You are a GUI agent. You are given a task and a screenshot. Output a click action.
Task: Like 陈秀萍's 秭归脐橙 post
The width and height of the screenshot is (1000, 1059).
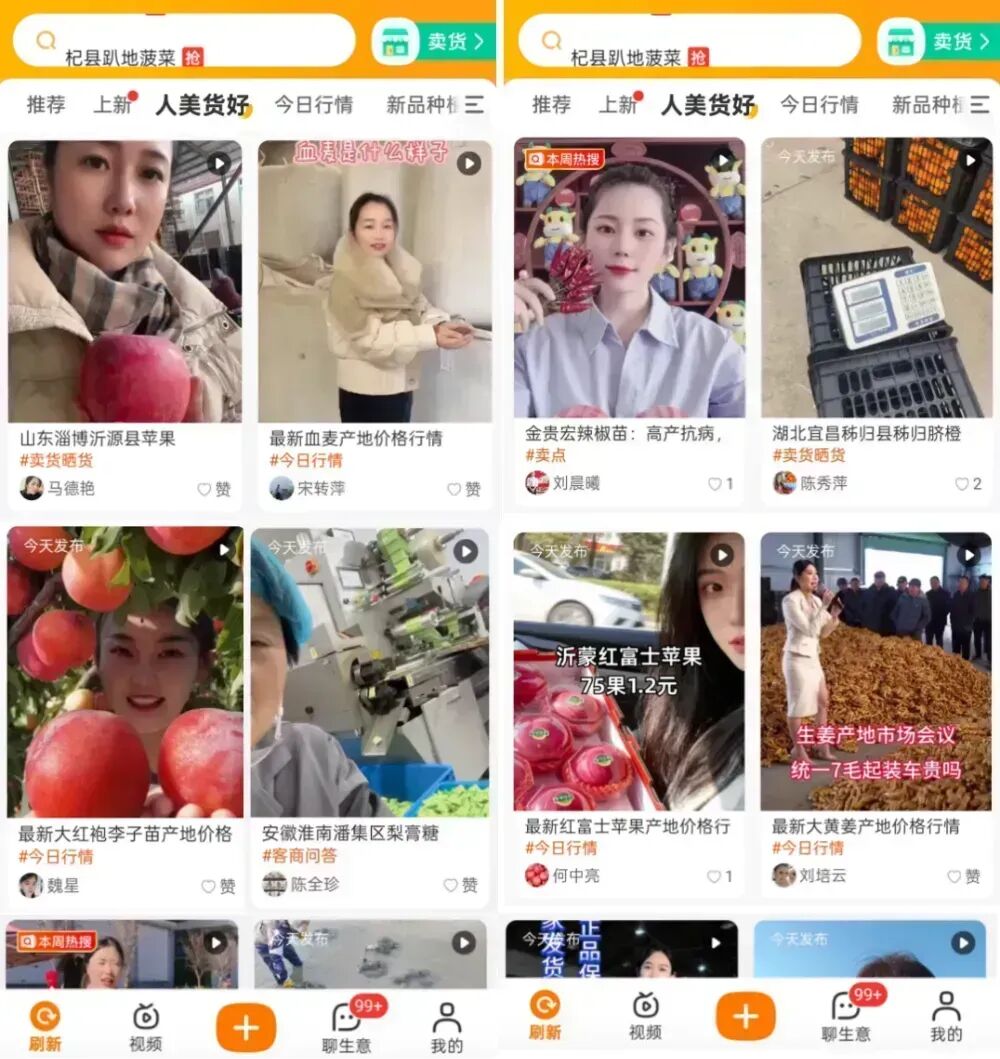point(967,484)
